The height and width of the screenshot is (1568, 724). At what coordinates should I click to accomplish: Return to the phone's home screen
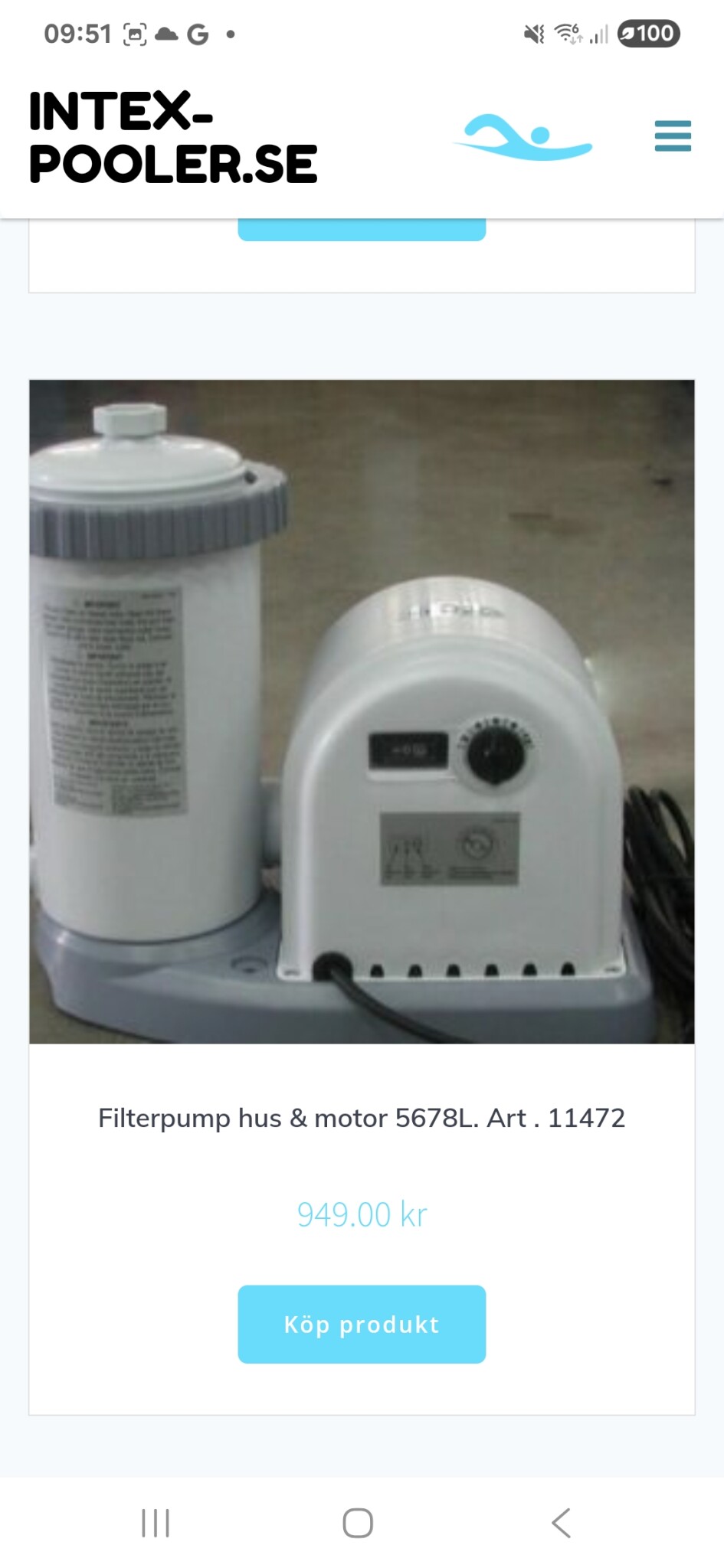click(358, 1523)
